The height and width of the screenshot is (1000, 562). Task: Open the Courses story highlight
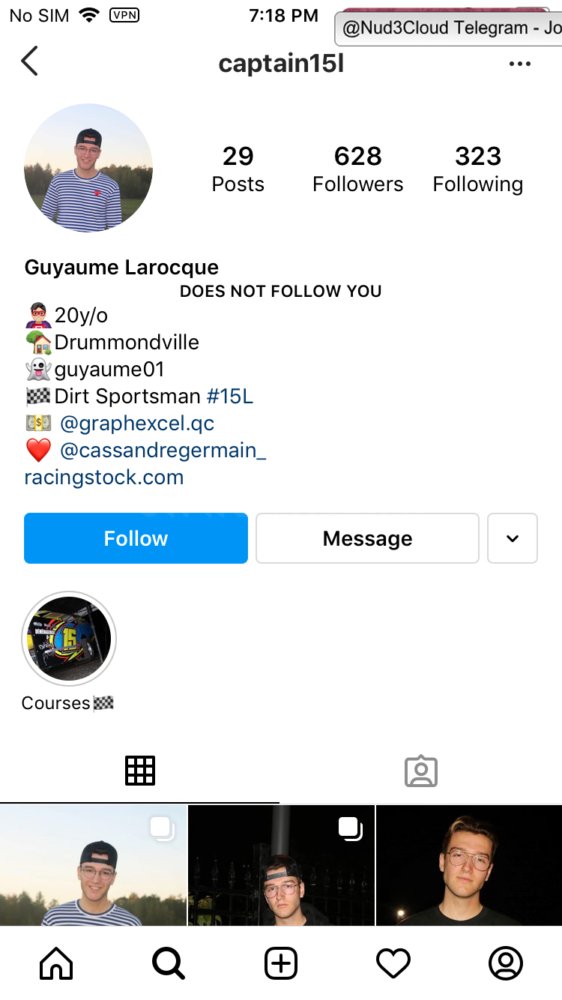click(69, 638)
